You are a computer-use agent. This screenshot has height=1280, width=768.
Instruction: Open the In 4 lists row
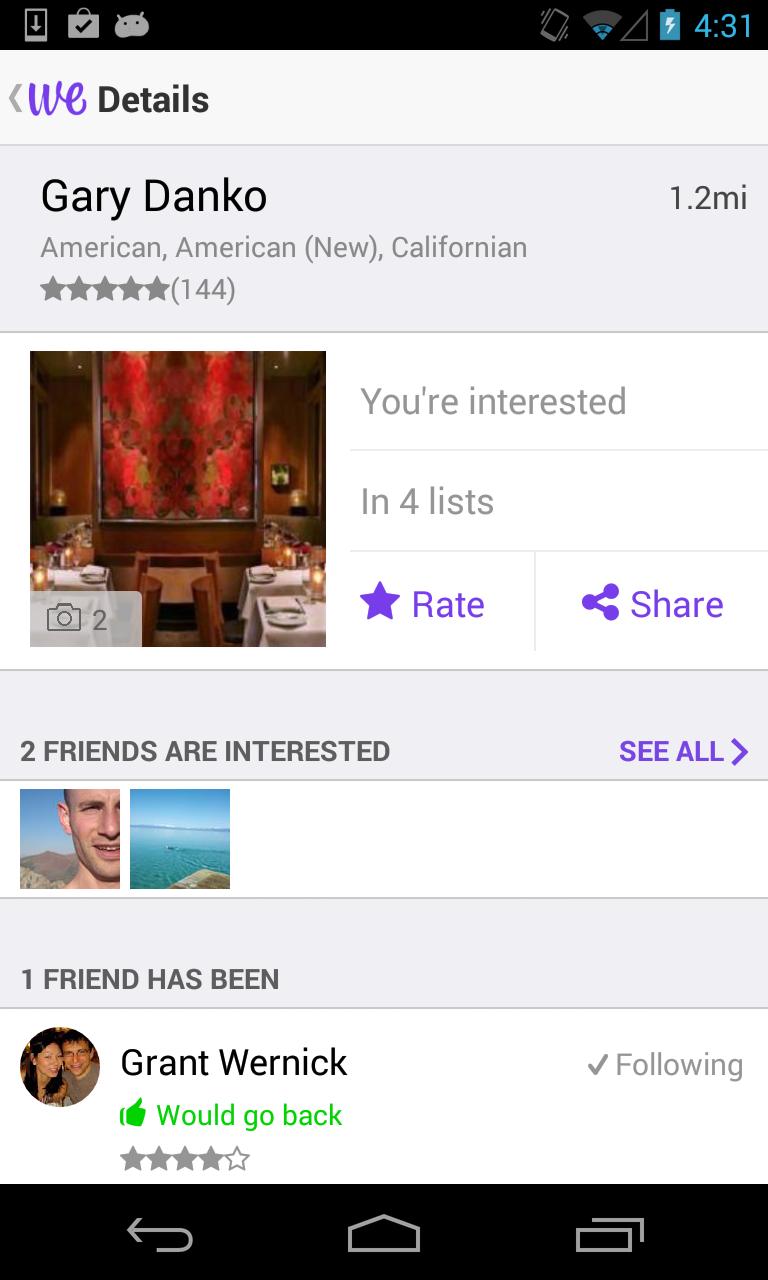coord(558,501)
